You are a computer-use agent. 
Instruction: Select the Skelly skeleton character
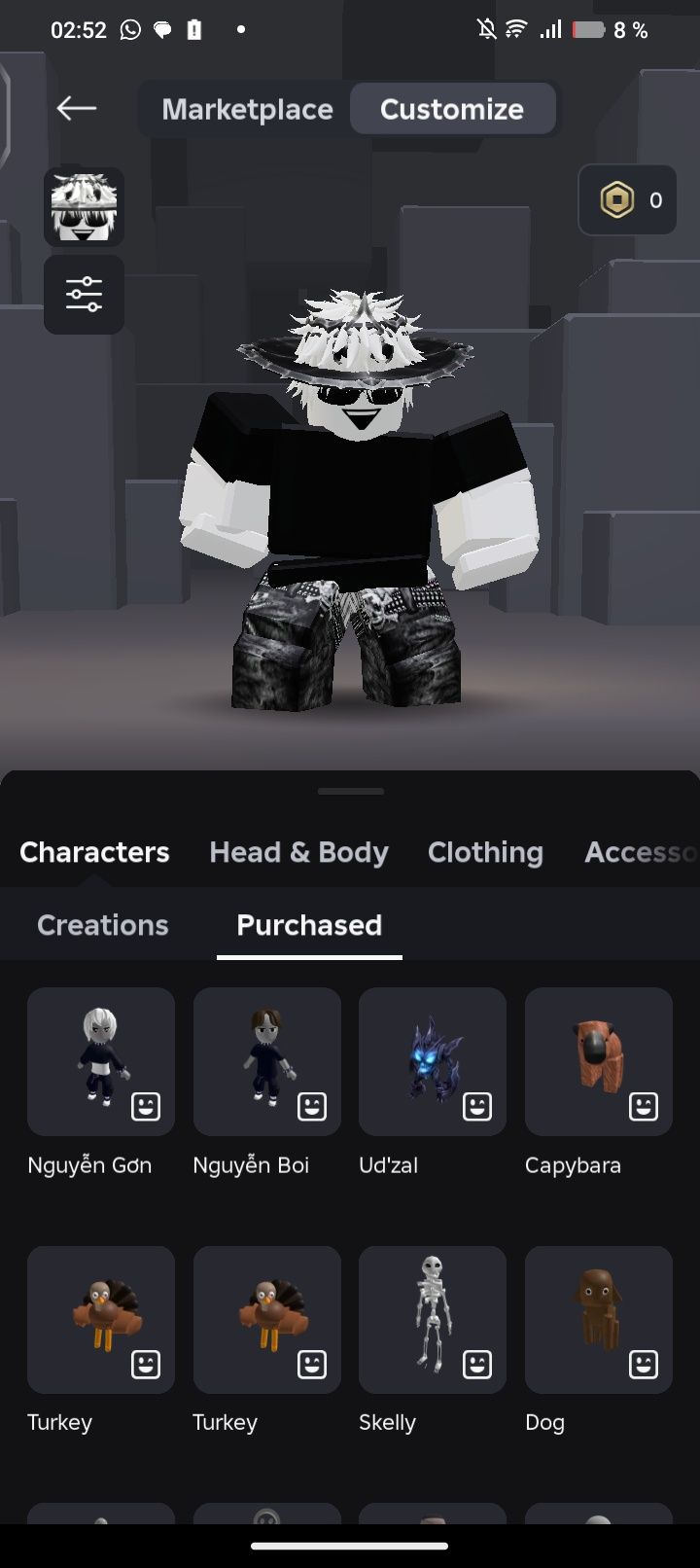coord(433,1319)
